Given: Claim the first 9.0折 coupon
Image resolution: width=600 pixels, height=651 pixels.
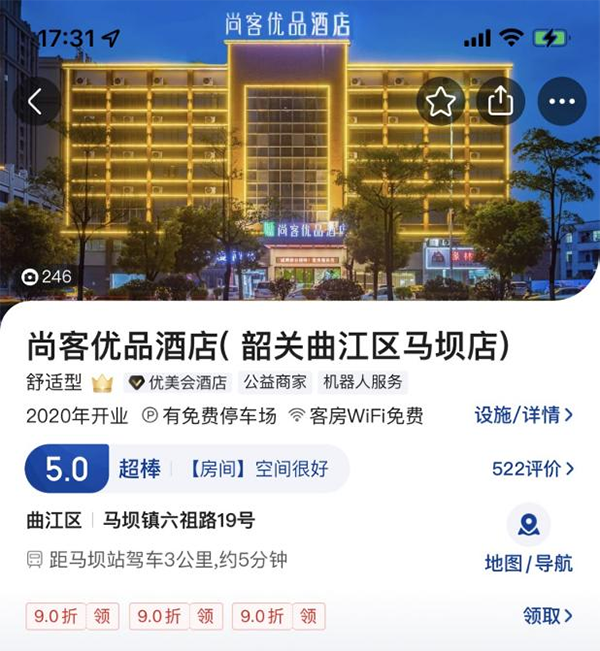Looking at the screenshot, I should 73,616.
